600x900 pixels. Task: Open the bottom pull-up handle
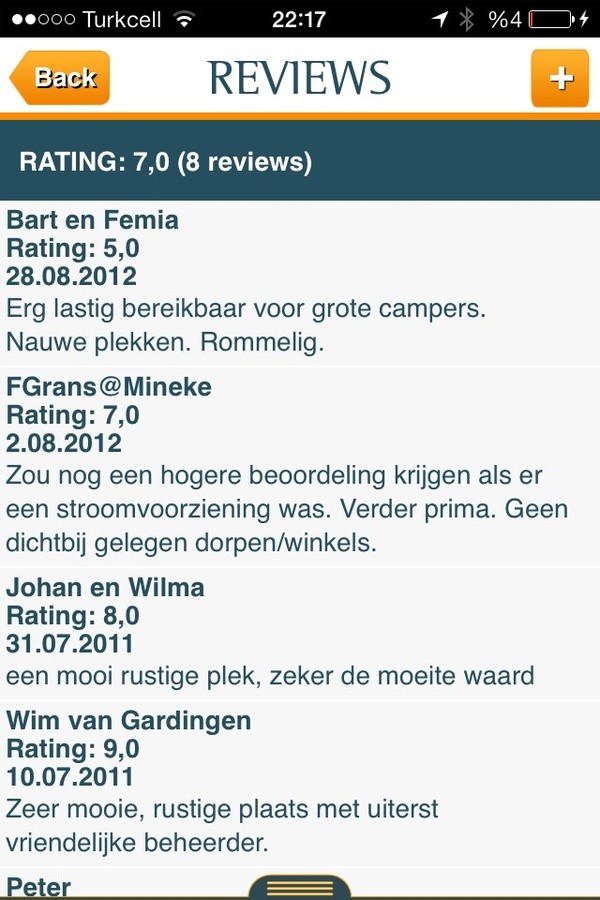pyautogui.click(x=300, y=887)
